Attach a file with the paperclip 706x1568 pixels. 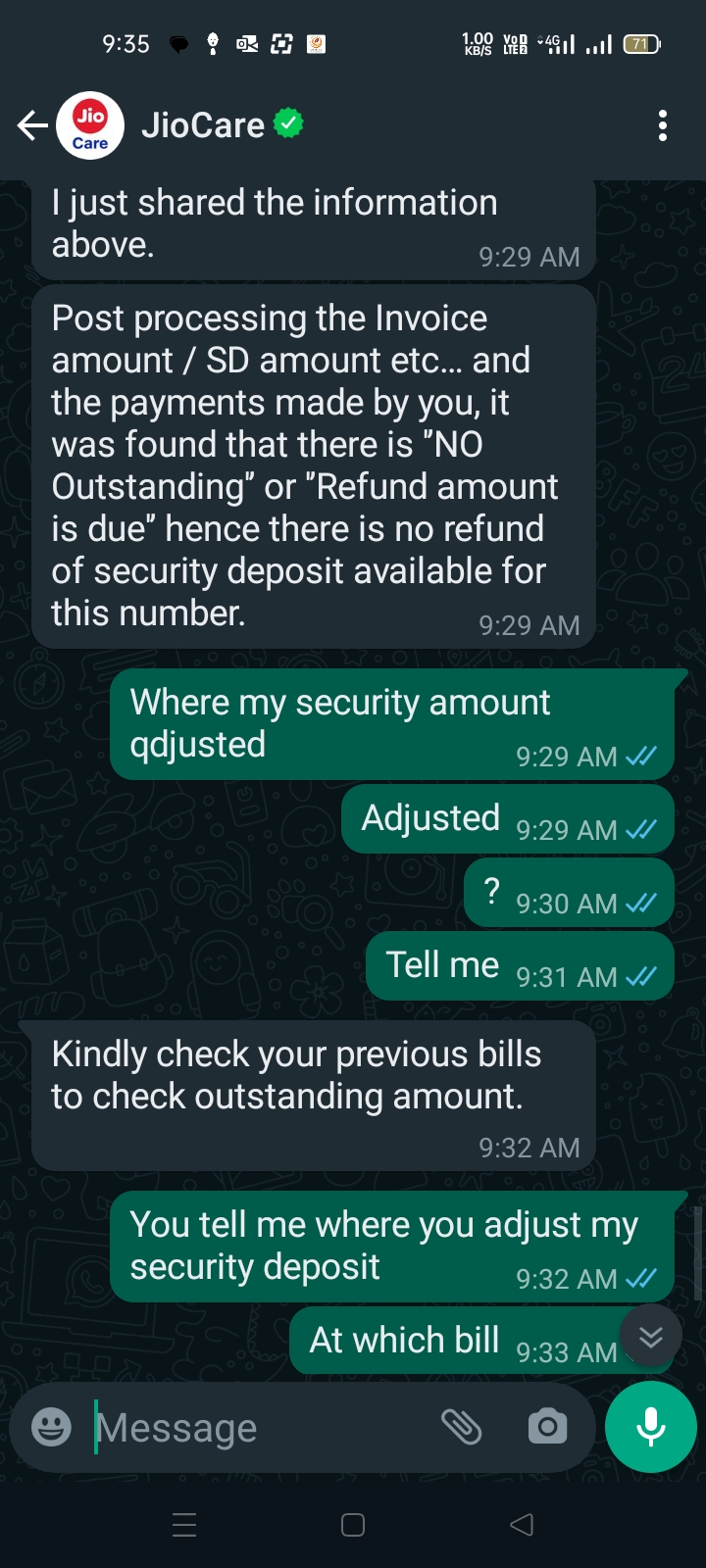pos(461,1427)
